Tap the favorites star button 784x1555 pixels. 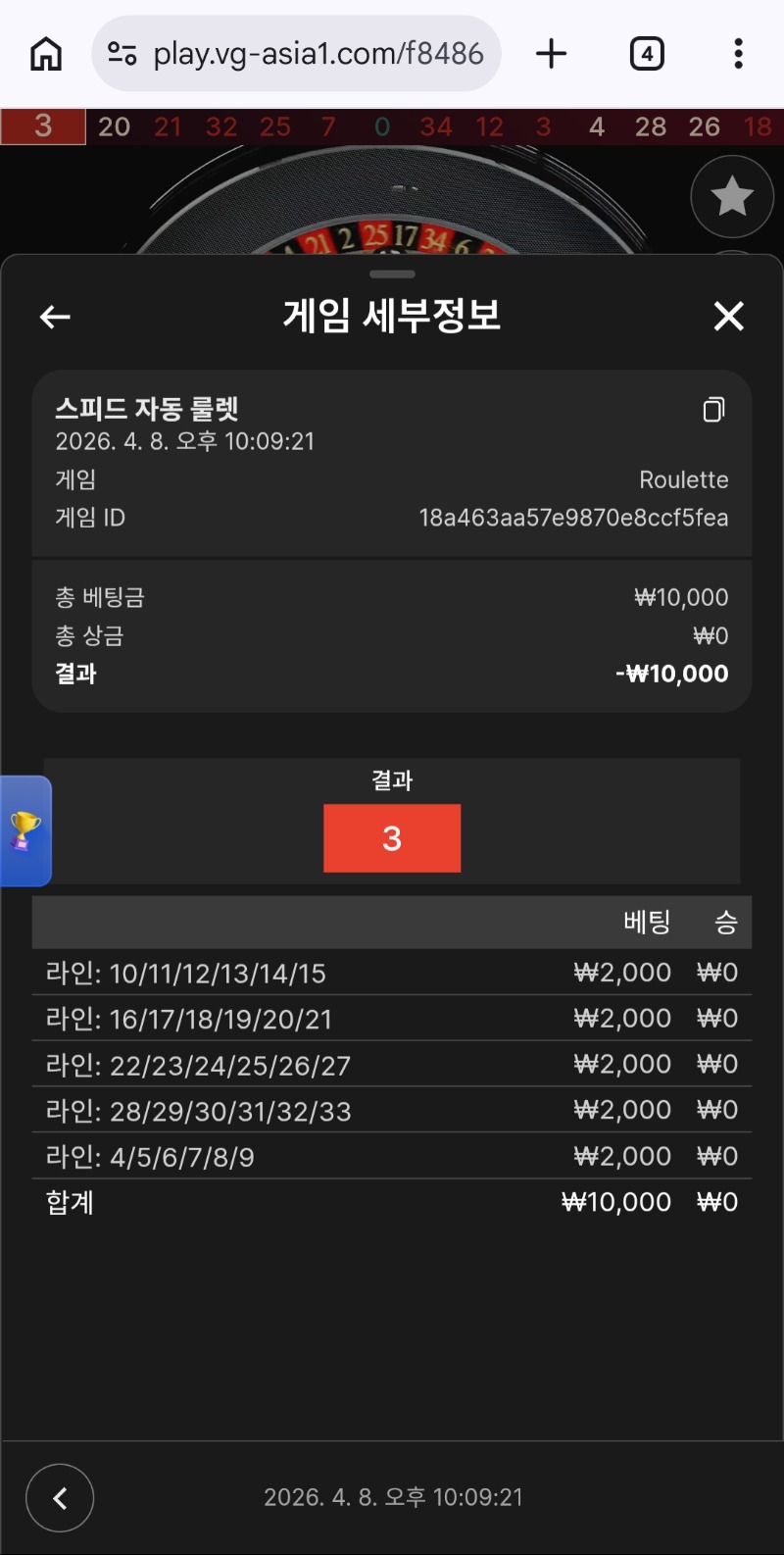732,197
